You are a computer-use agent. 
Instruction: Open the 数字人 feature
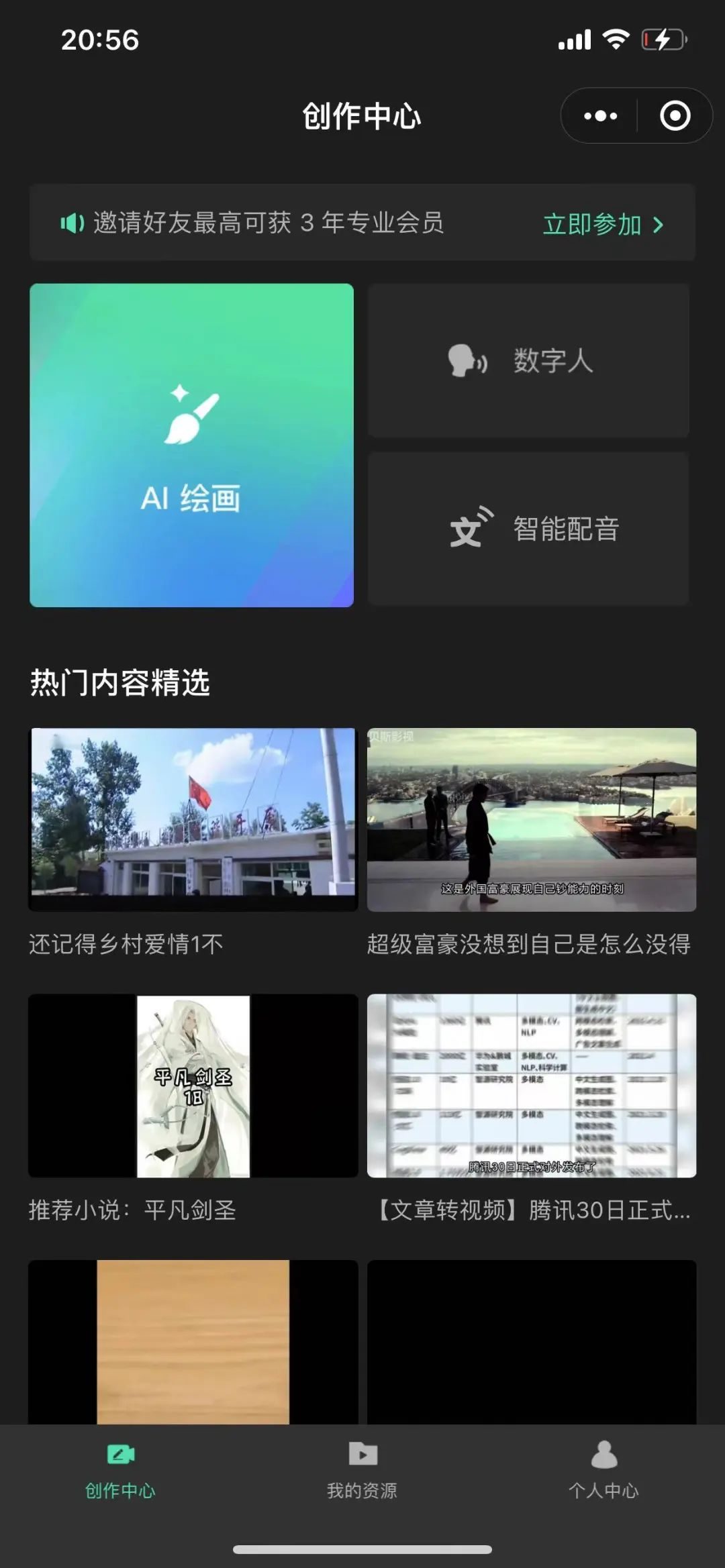(x=528, y=361)
